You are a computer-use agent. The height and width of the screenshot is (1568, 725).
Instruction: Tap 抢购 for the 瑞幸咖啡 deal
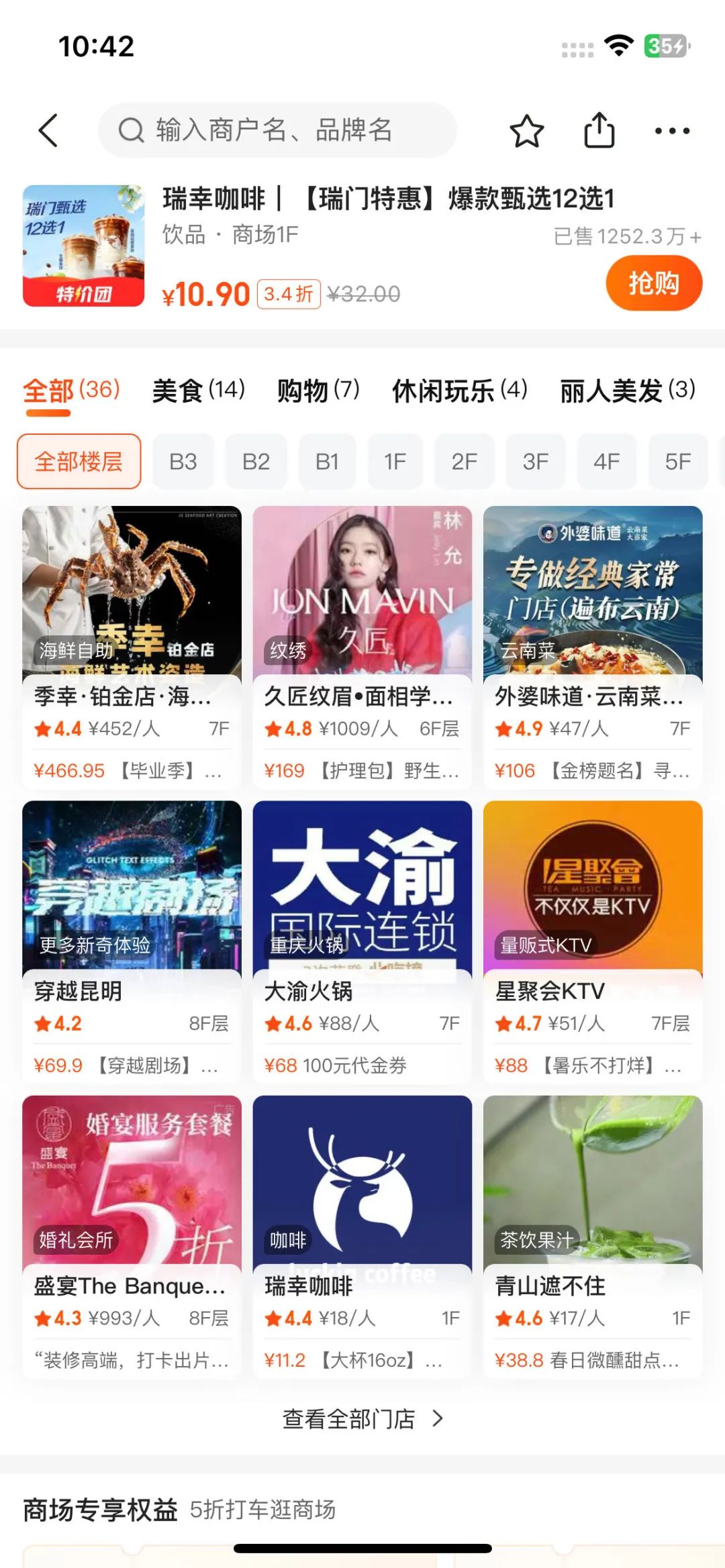pyautogui.click(x=653, y=283)
